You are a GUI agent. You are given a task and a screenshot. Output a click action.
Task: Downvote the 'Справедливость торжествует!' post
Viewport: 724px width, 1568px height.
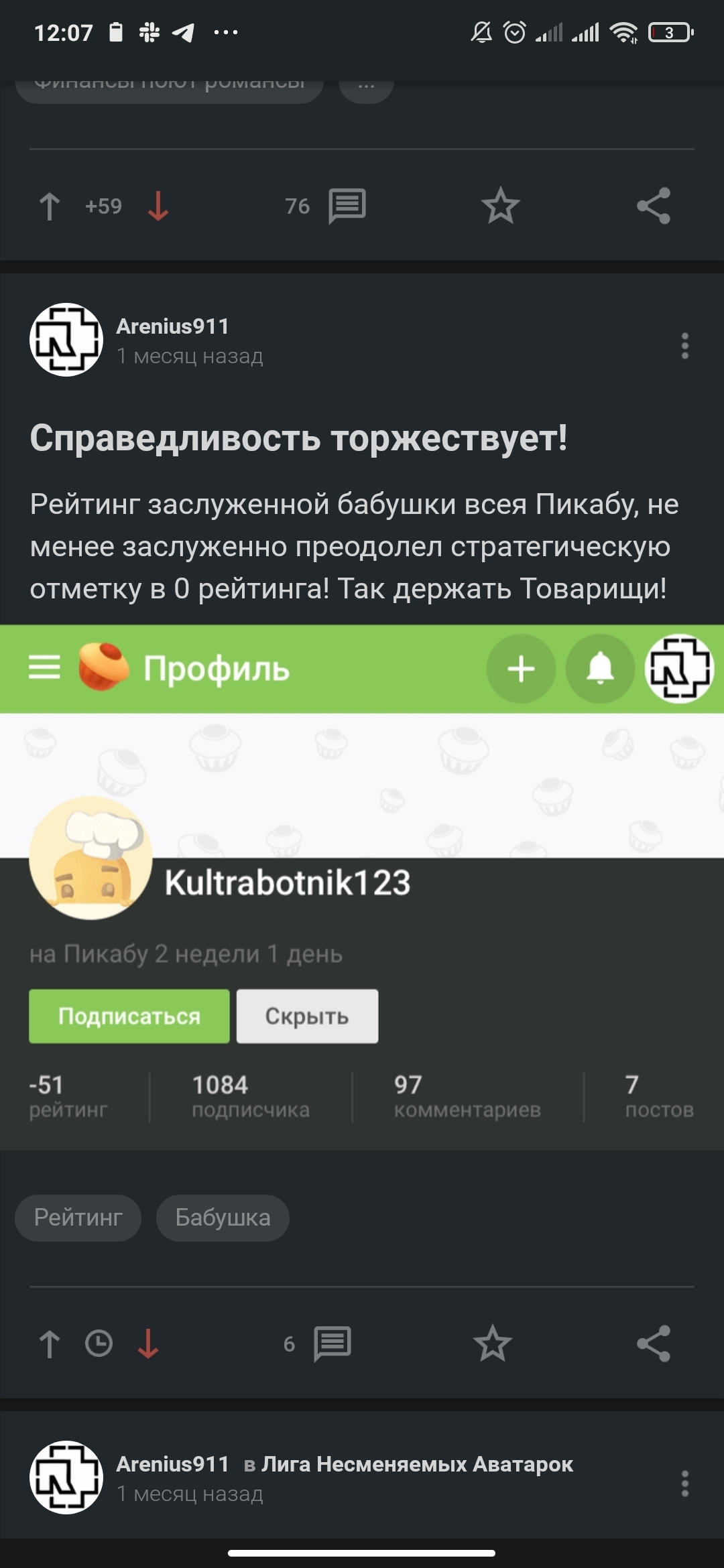pyautogui.click(x=148, y=1344)
